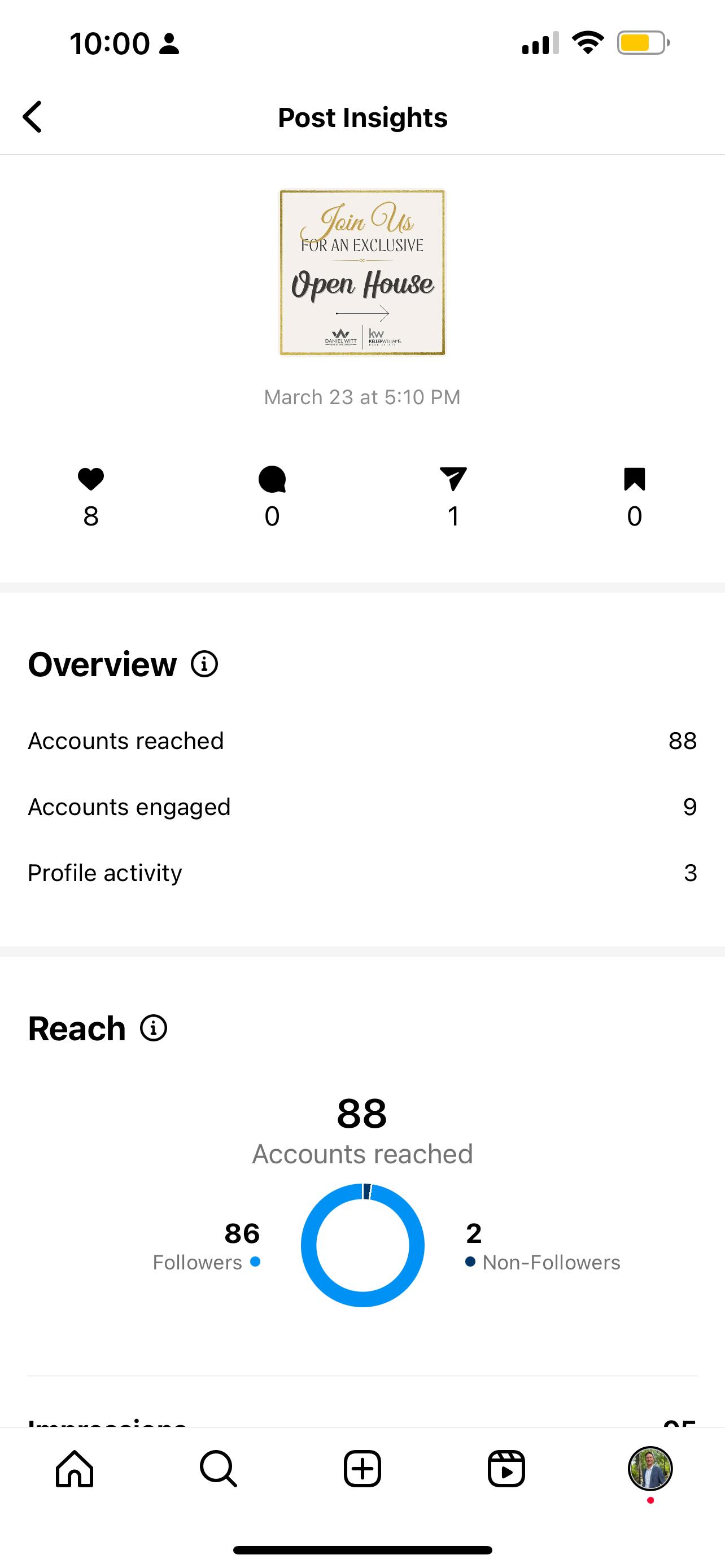Tap the info icon beside Overview
Viewport: 725px width, 1568px height.
tap(204, 663)
